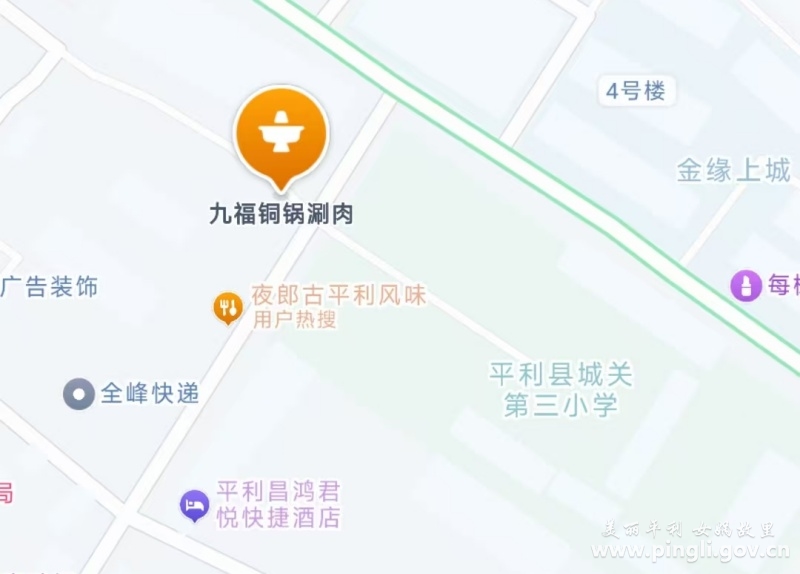Tap the orange 九福铜锅涮肉 hotpot pin
This screenshot has width=800, height=574.
[x=281, y=133]
